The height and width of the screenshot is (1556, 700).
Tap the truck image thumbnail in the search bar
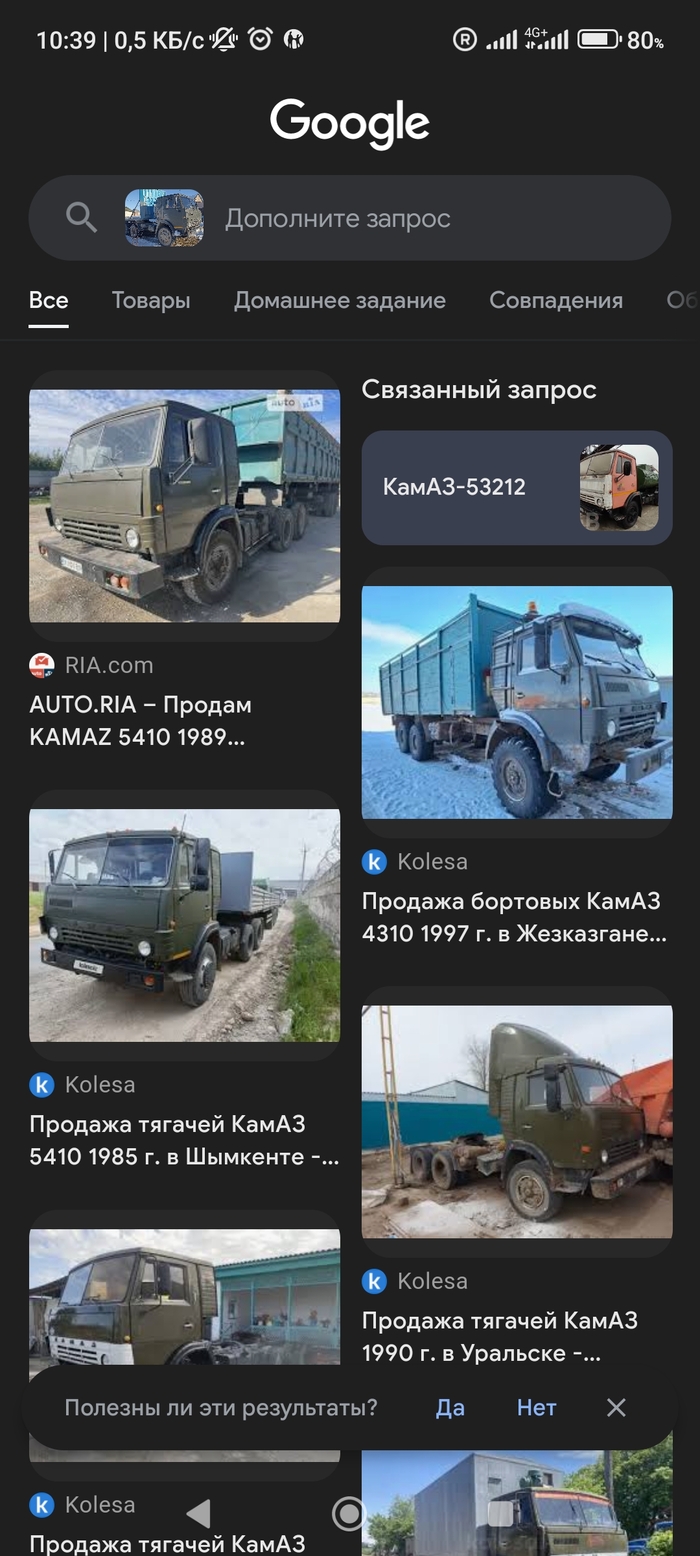[x=164, y=218]
